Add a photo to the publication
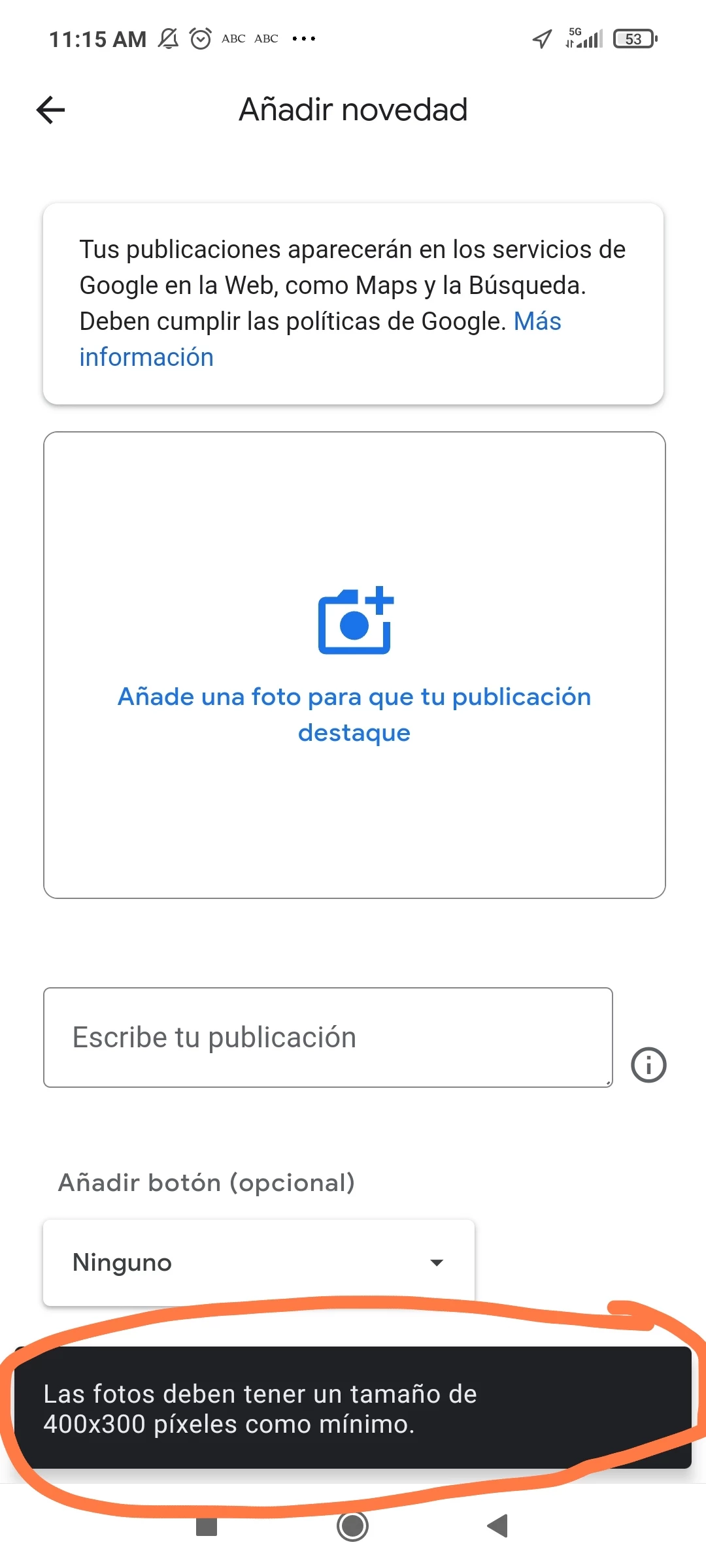 (x=354, y=665)
